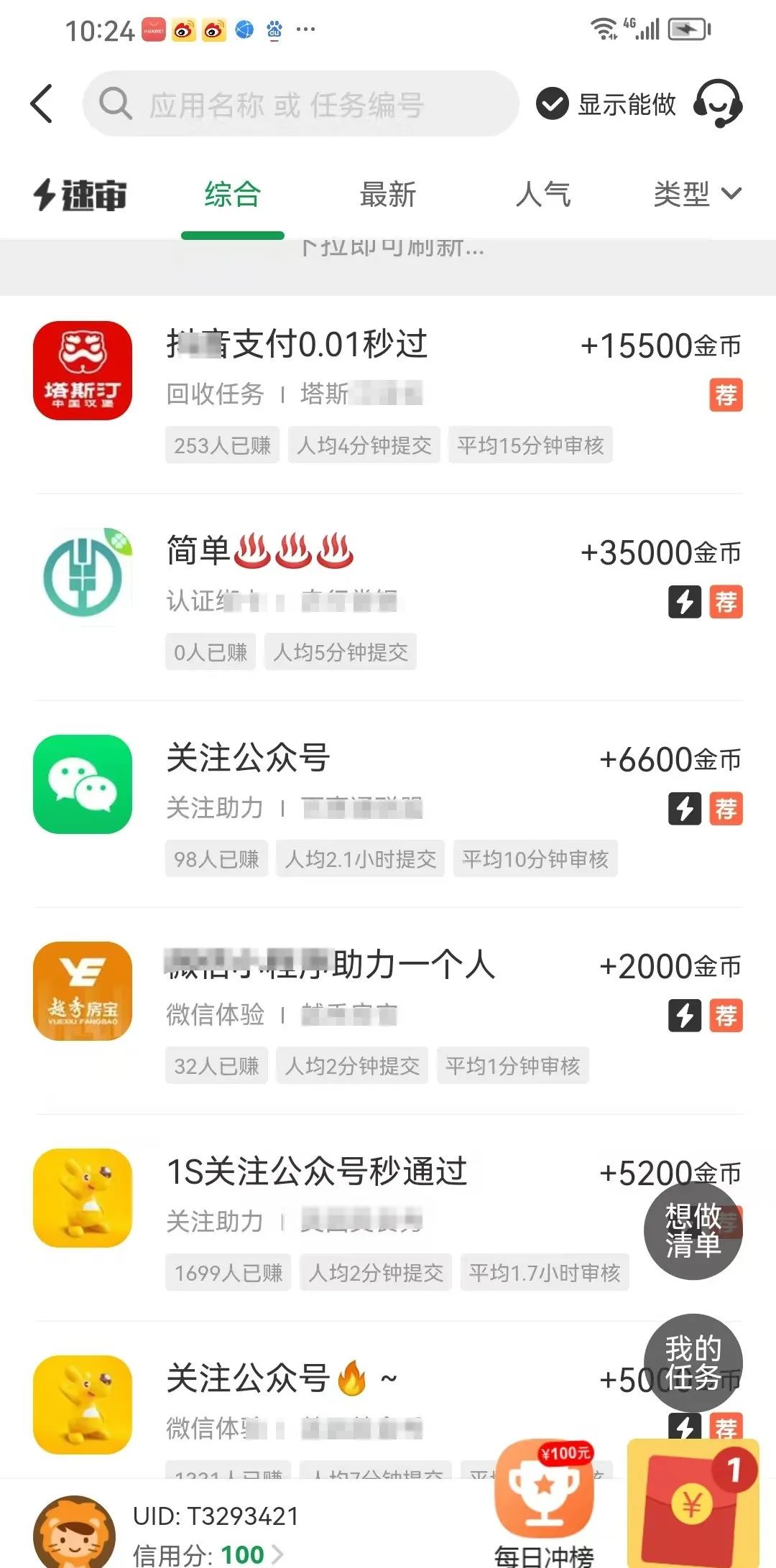The width and height of the screenshot is (776, 1568).
Task: Open the 我的任务 floating button
Action: click(693, 1363)
